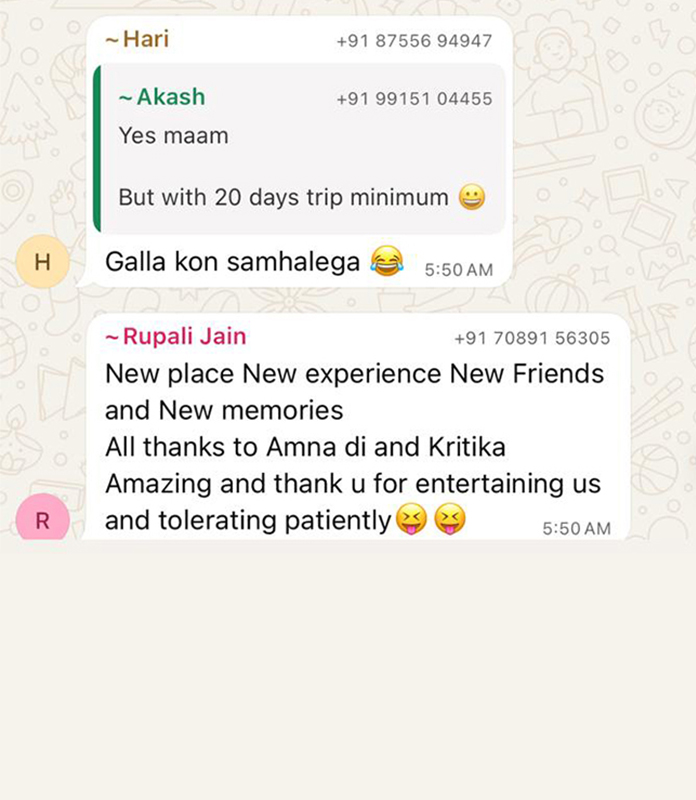
Task: Tap Rupali Jain's avatar circle
Action: [42, 520]
